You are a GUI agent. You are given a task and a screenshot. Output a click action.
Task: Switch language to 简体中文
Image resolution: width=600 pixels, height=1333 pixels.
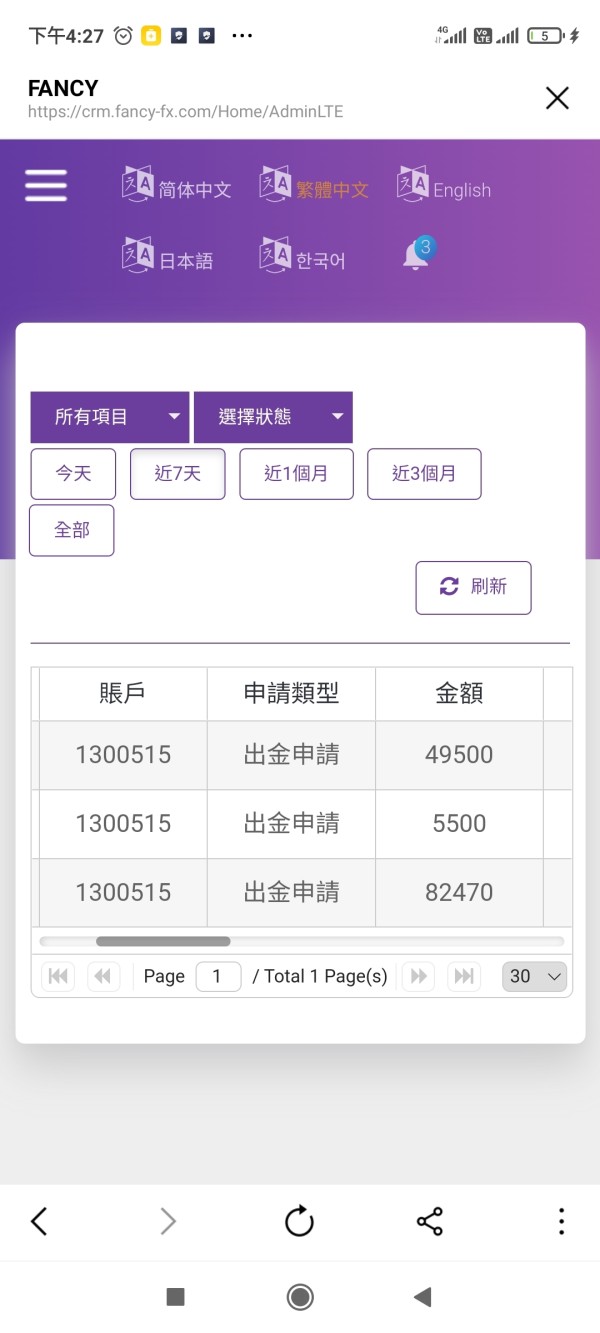[x=176, y=186]
